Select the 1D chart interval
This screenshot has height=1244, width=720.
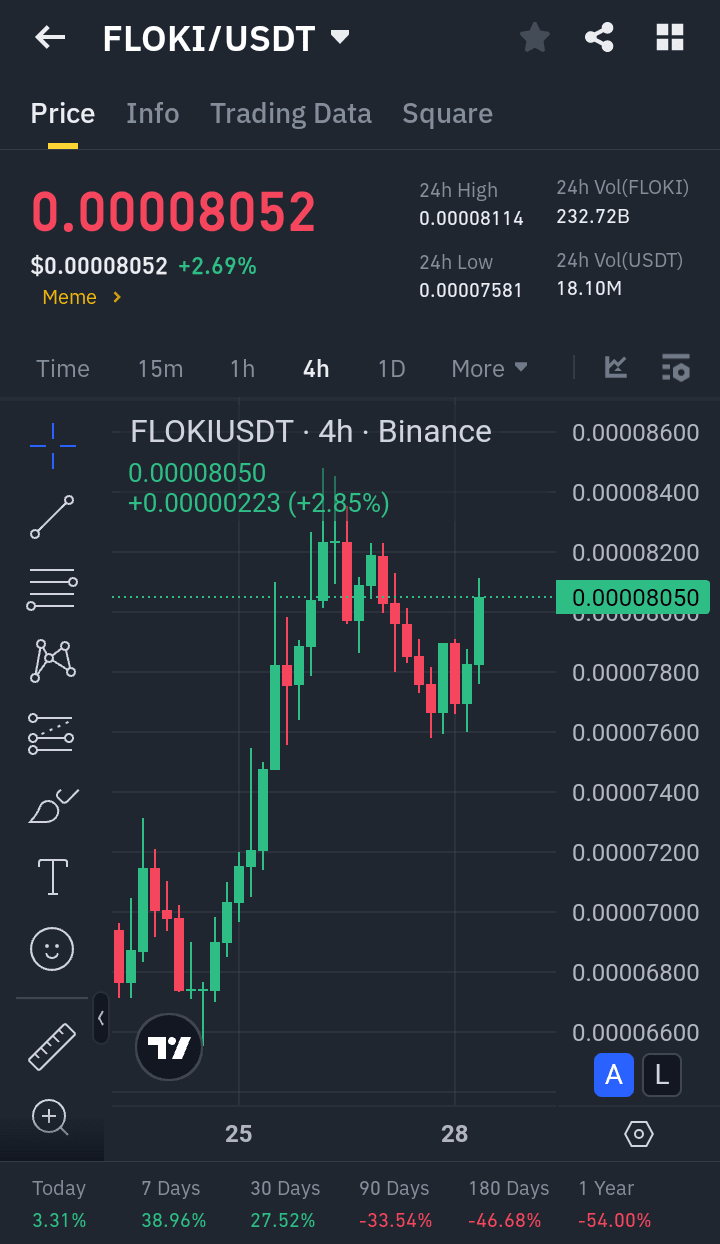(391, 369)
